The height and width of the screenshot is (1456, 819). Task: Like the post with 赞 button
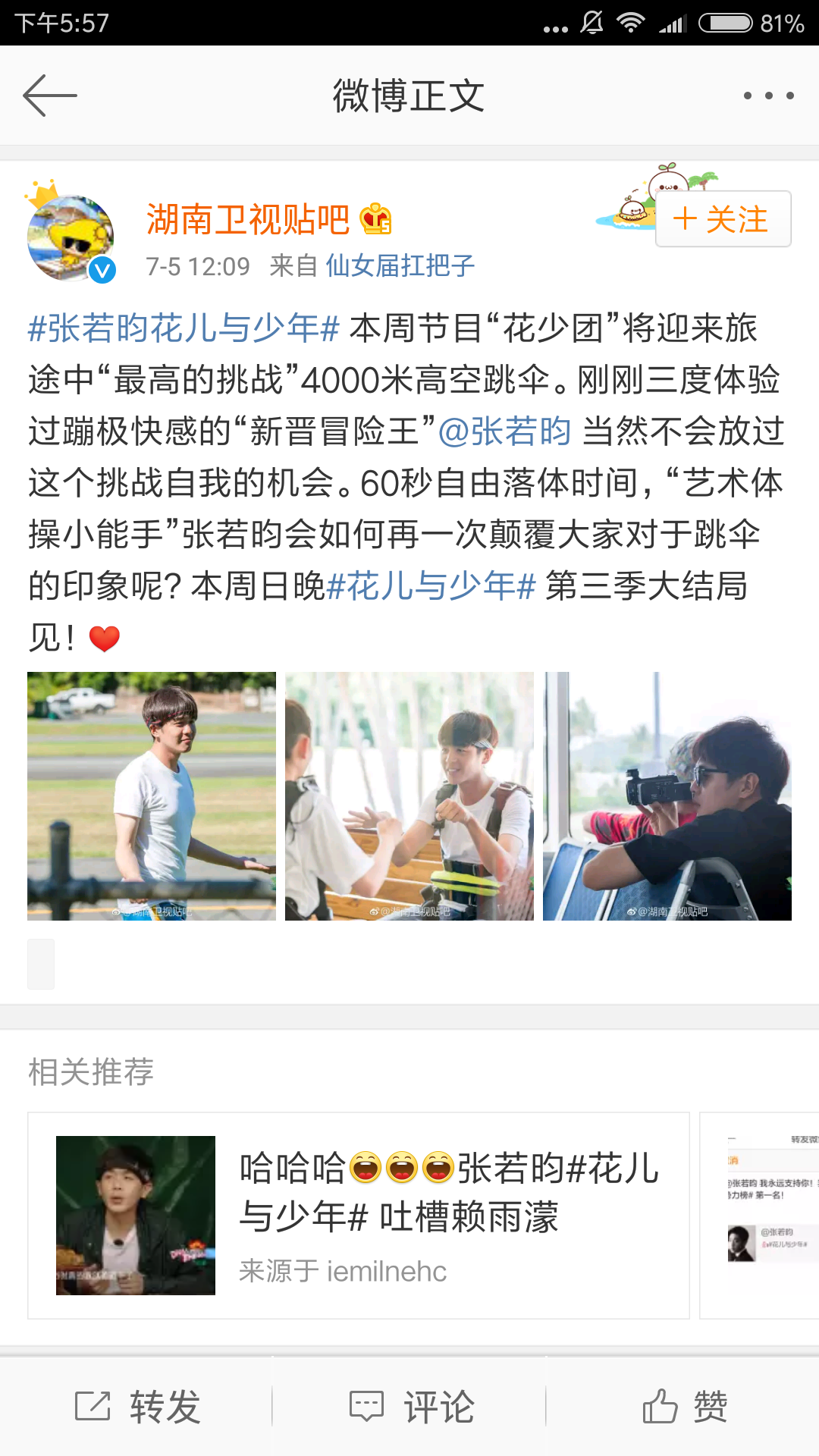(x=684, y=1407)
